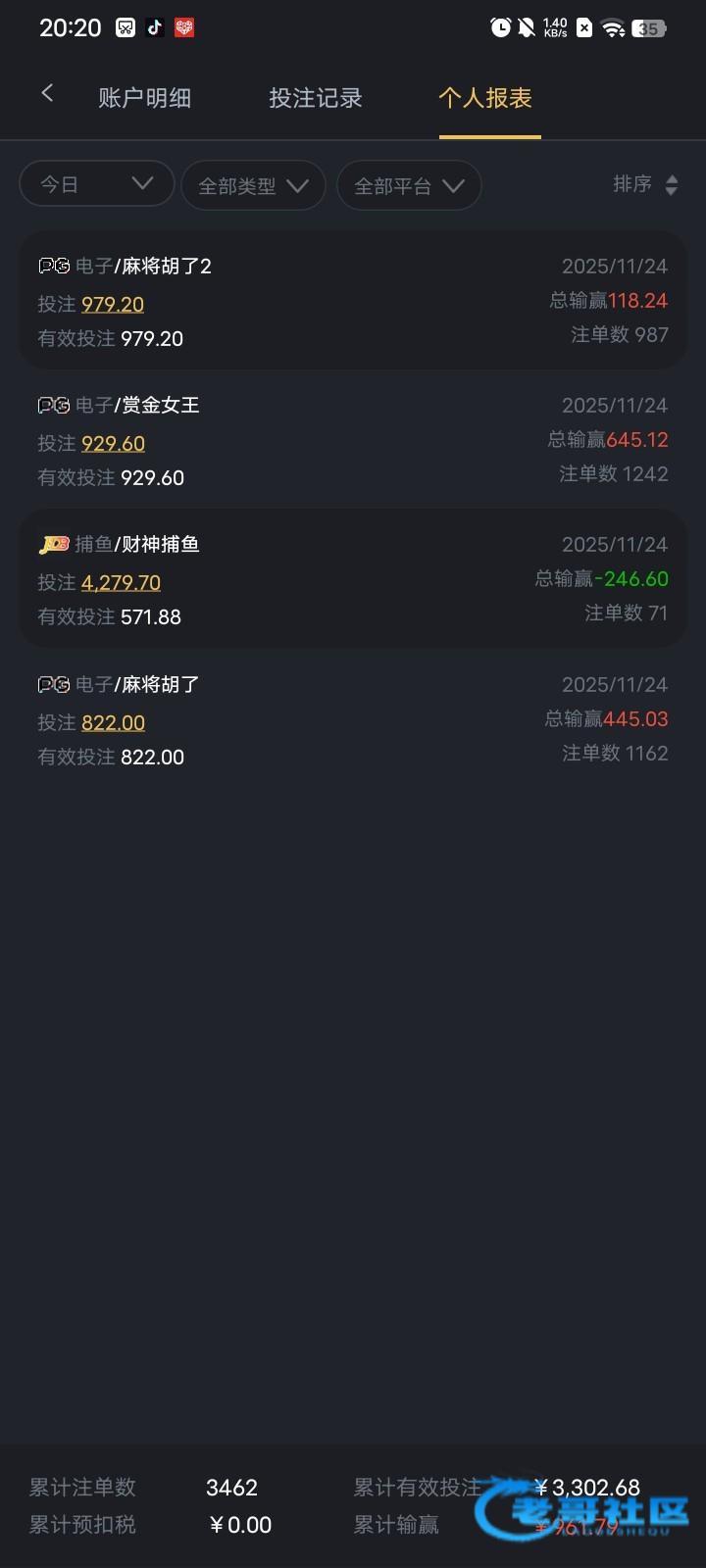This screenshot has height=1568, width=706.
Task: Change the 排序 sort order
Action: [645, 184]
